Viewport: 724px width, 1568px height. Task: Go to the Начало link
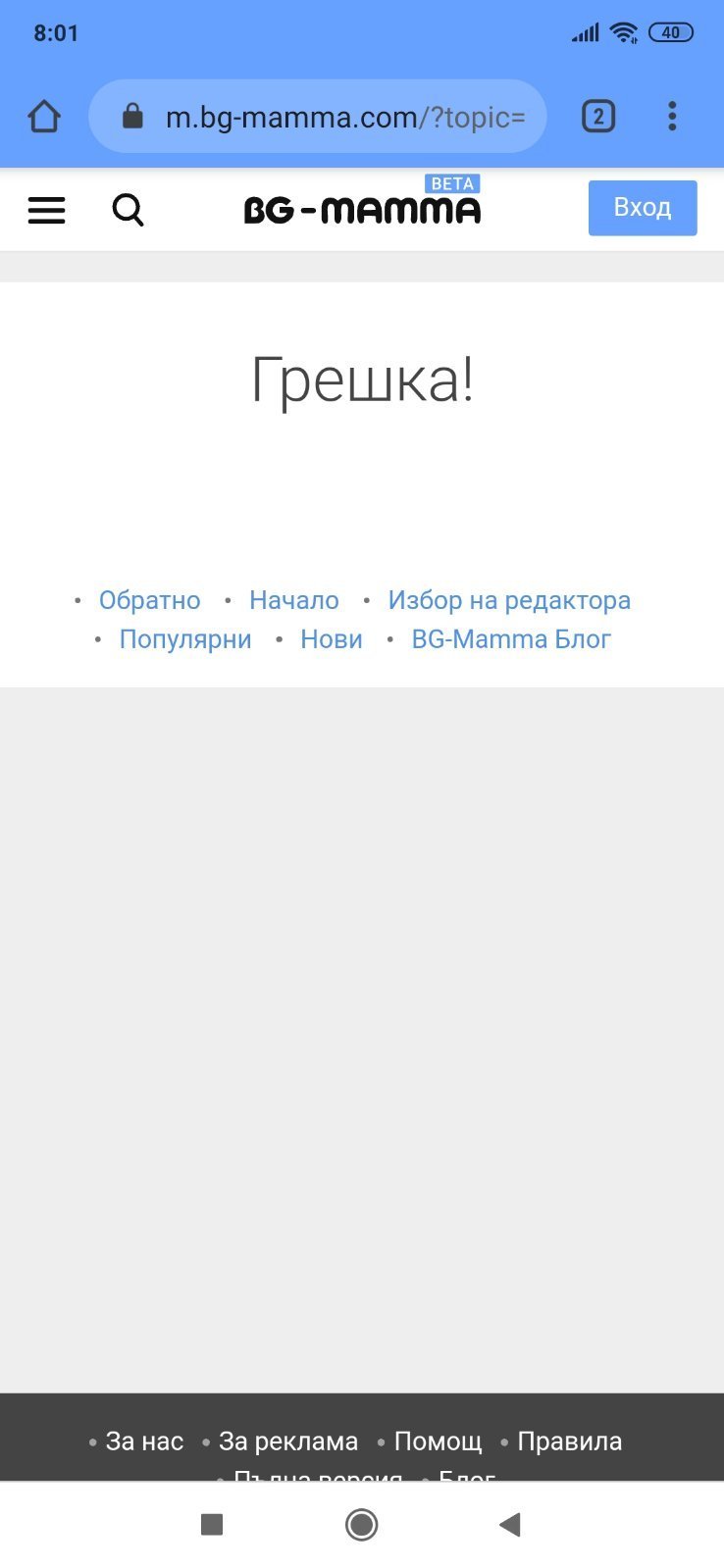click(x=294, y=600)
